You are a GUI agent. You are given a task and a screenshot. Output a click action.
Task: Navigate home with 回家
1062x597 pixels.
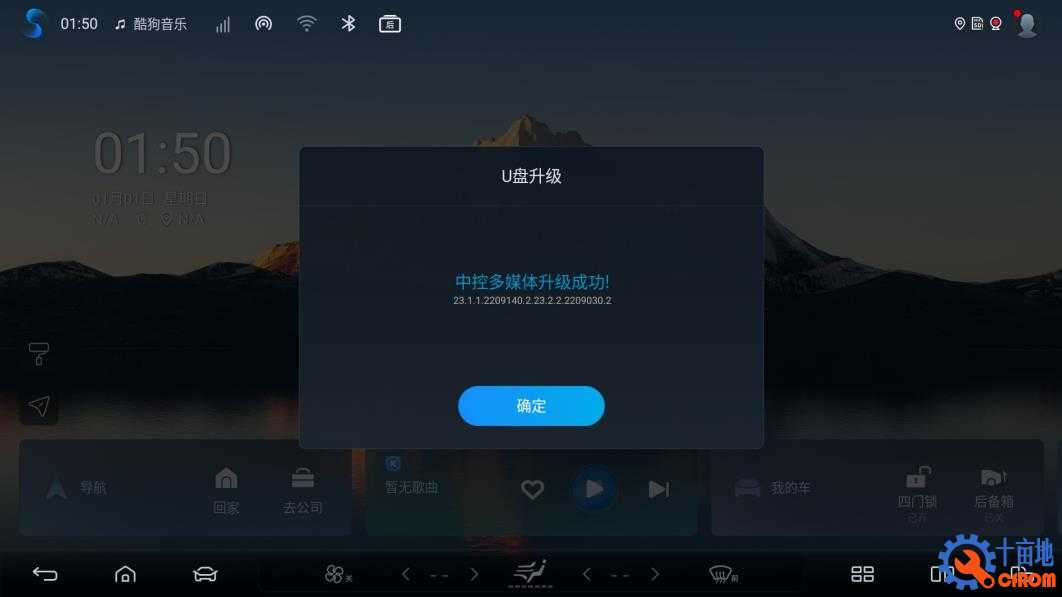click(x=227, y=490)
